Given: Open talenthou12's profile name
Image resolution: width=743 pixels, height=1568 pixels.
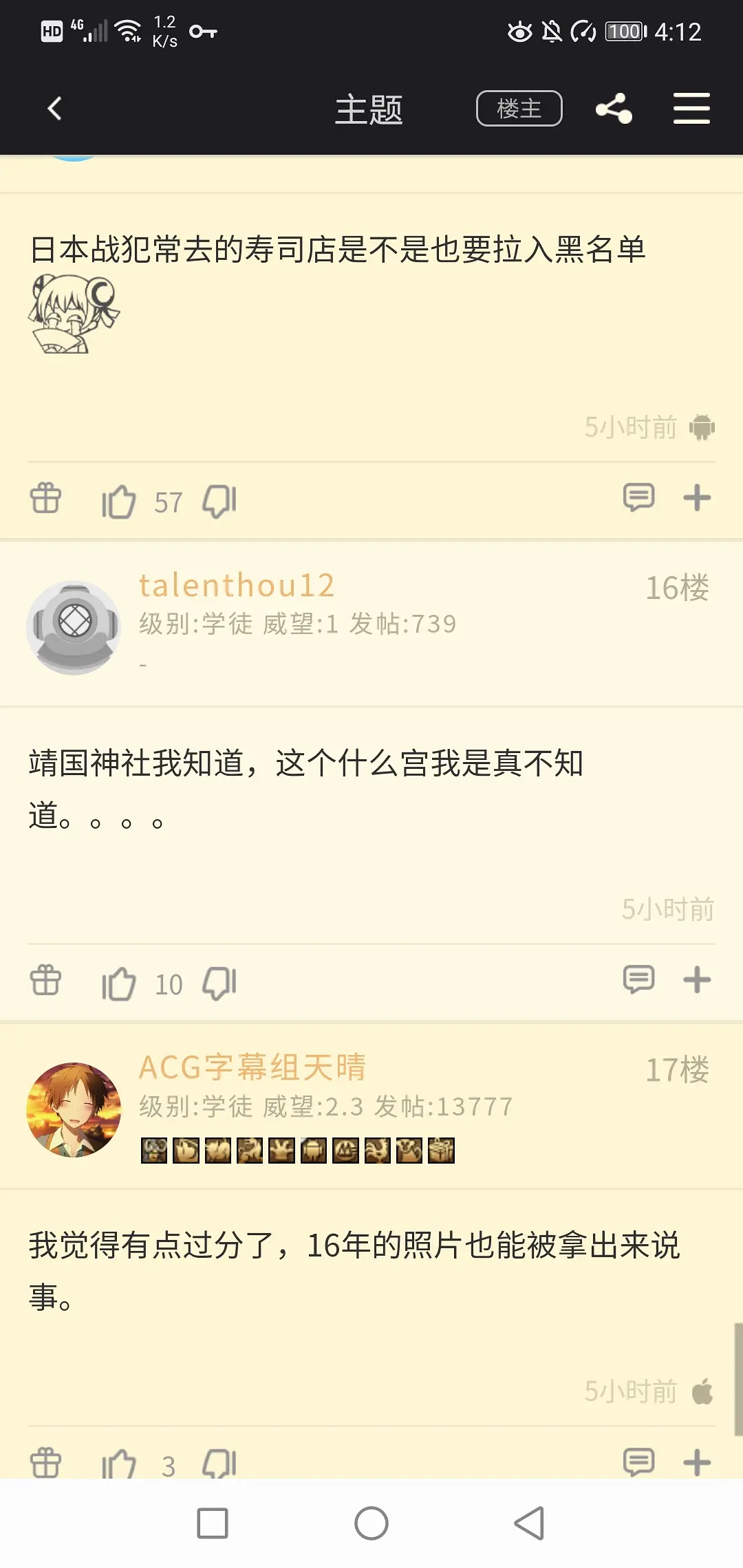Looking at the screenshot, I should pyautogui.click(x=237, y=586).
